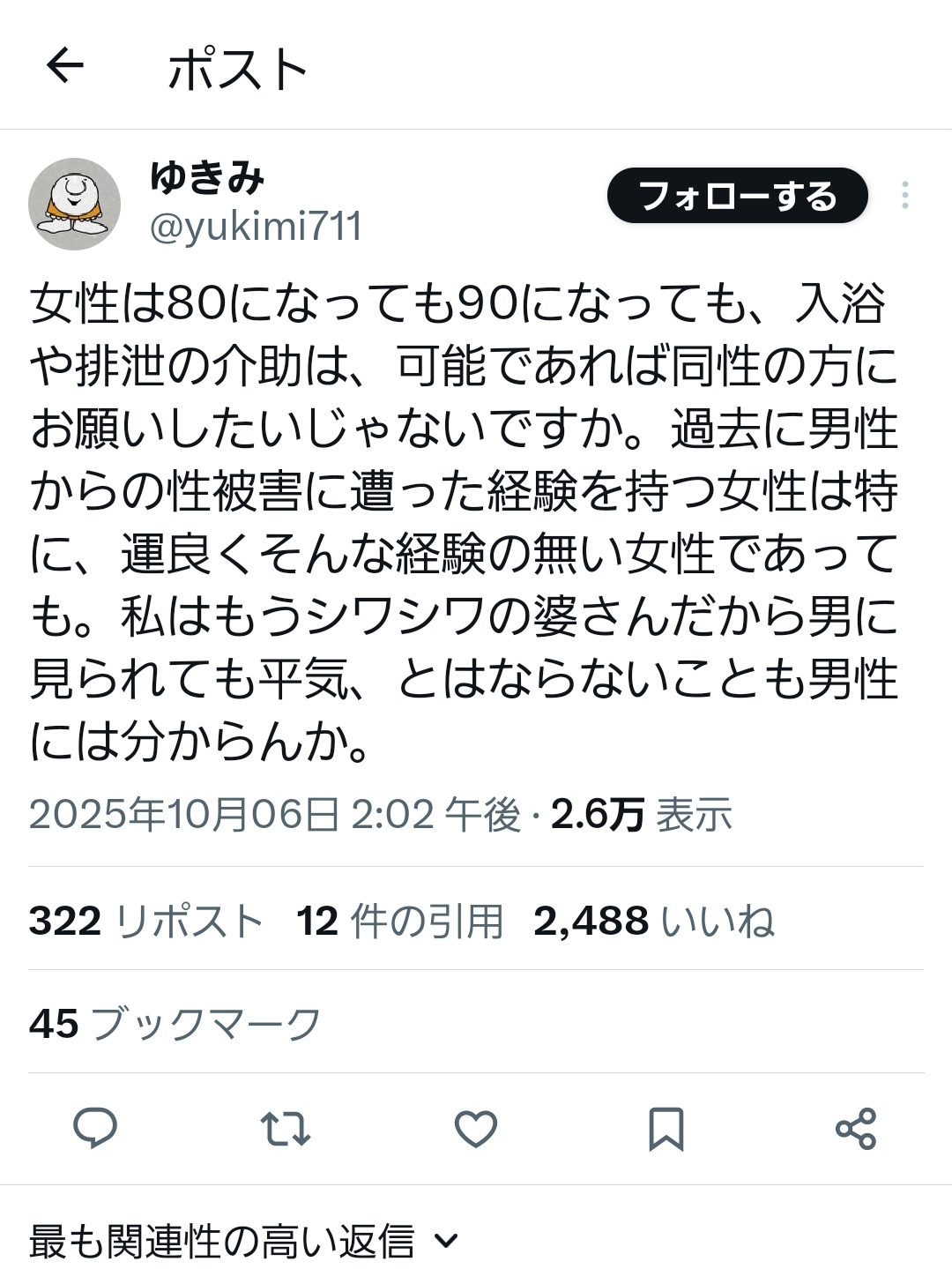Go back using the top arrow

click(x=64, y=65)
